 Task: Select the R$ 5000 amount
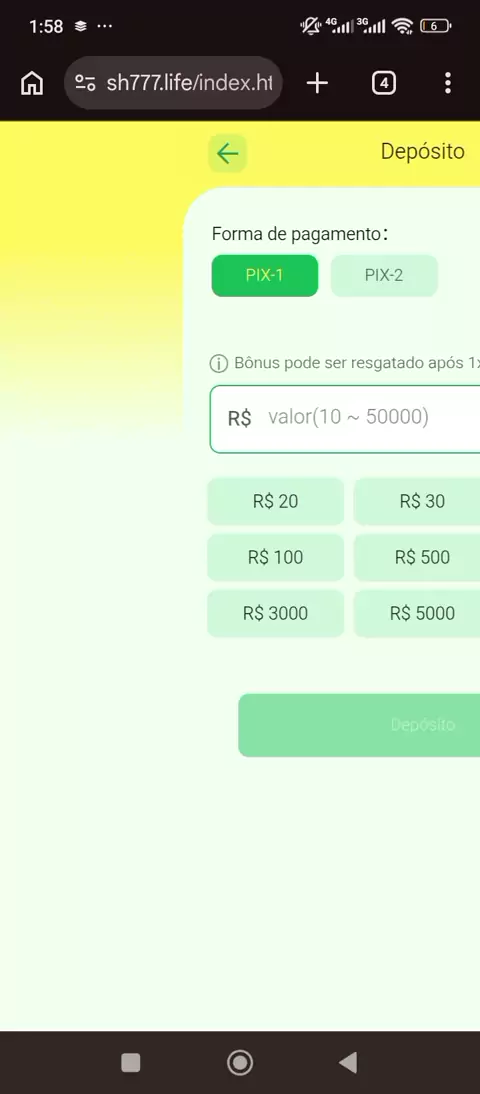point(417,613)
